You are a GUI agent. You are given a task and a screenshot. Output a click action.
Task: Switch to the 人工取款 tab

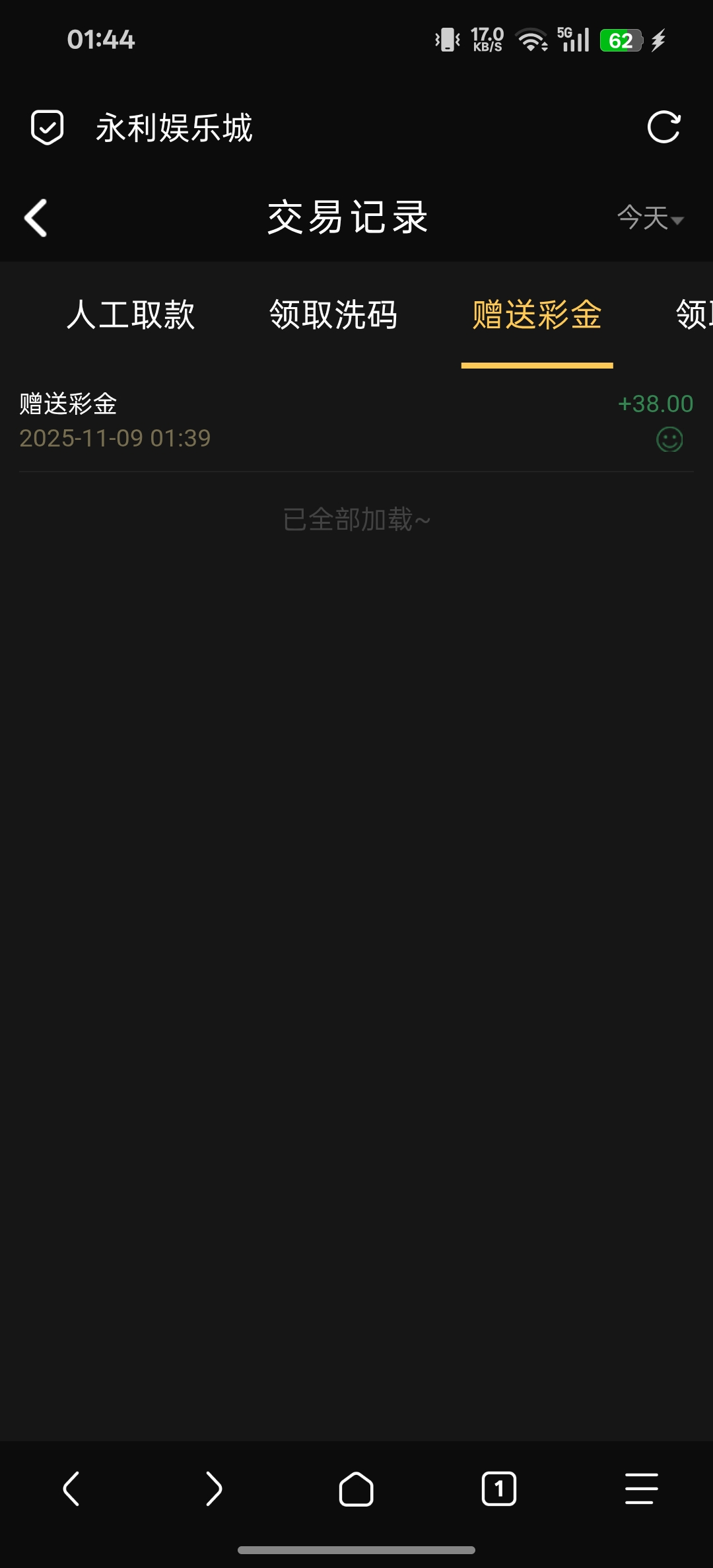click(x=131, y=314)
